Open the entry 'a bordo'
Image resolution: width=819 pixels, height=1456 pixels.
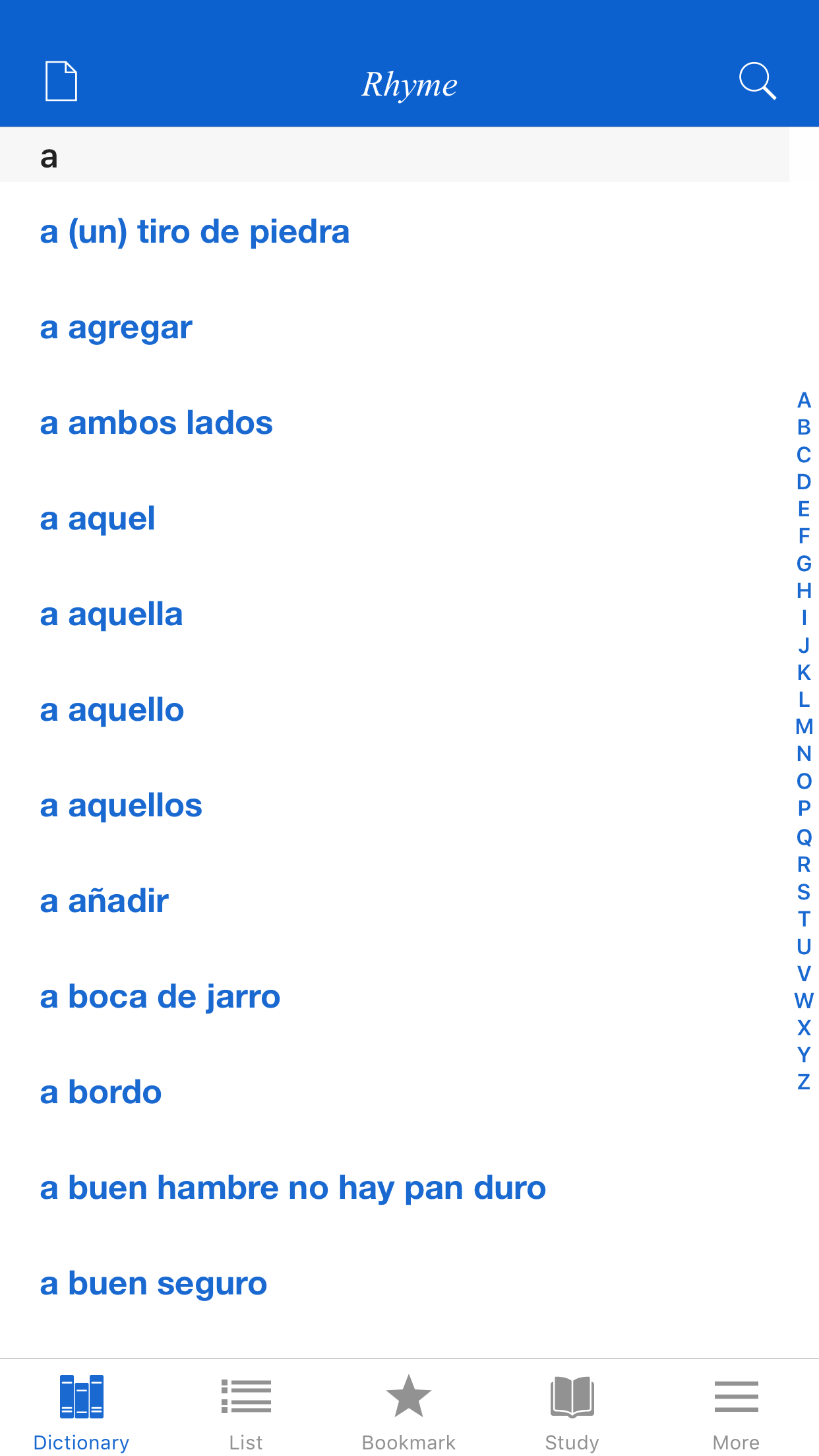[100, 1092]
